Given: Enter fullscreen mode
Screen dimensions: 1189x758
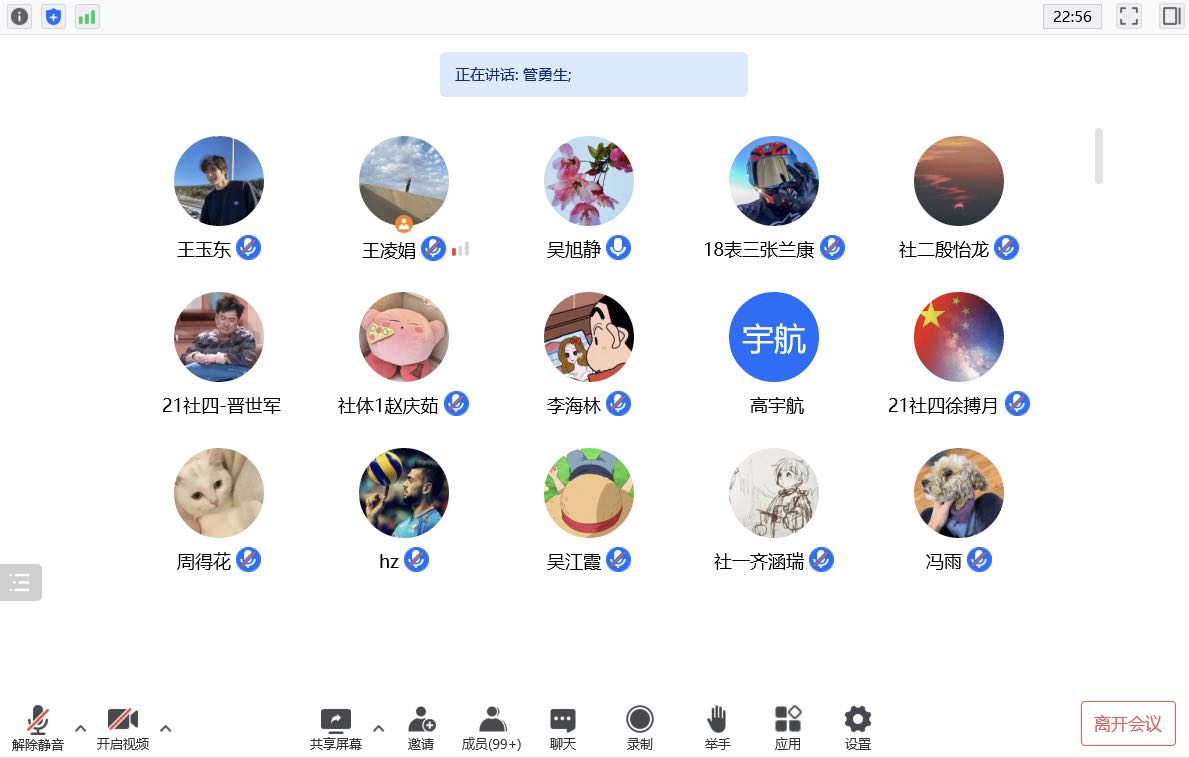Looking at the screenshot, I should (1129, 16).
